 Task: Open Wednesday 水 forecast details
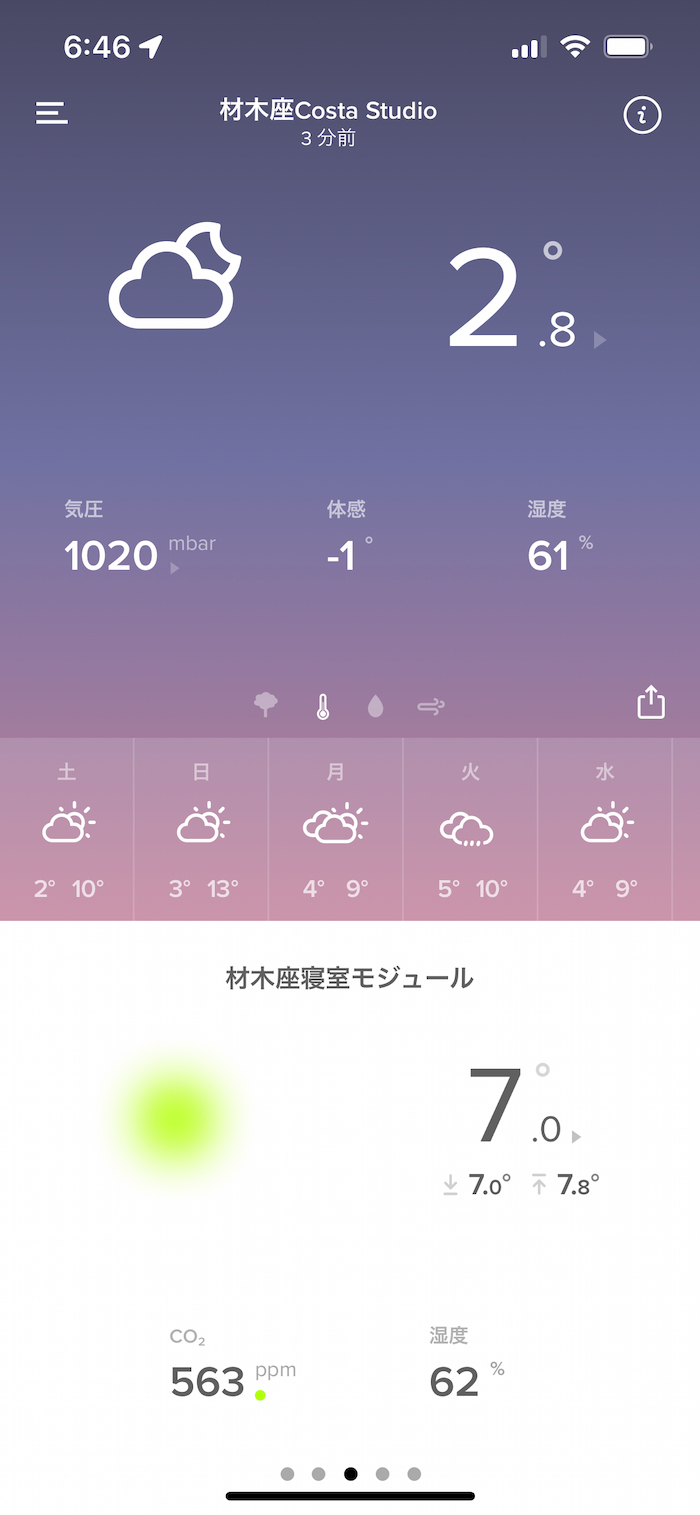[x=605, y=829]
